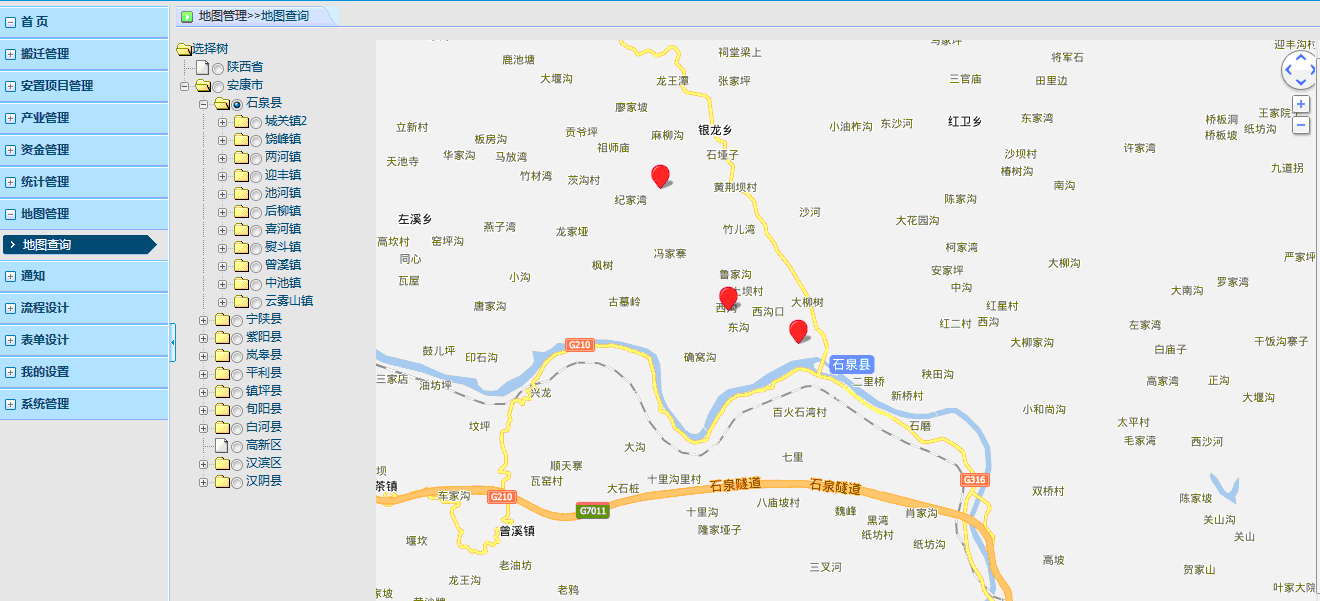Expand the 宁陕县 tree node
Screen dimensions: 1320x601
[204, 320]
